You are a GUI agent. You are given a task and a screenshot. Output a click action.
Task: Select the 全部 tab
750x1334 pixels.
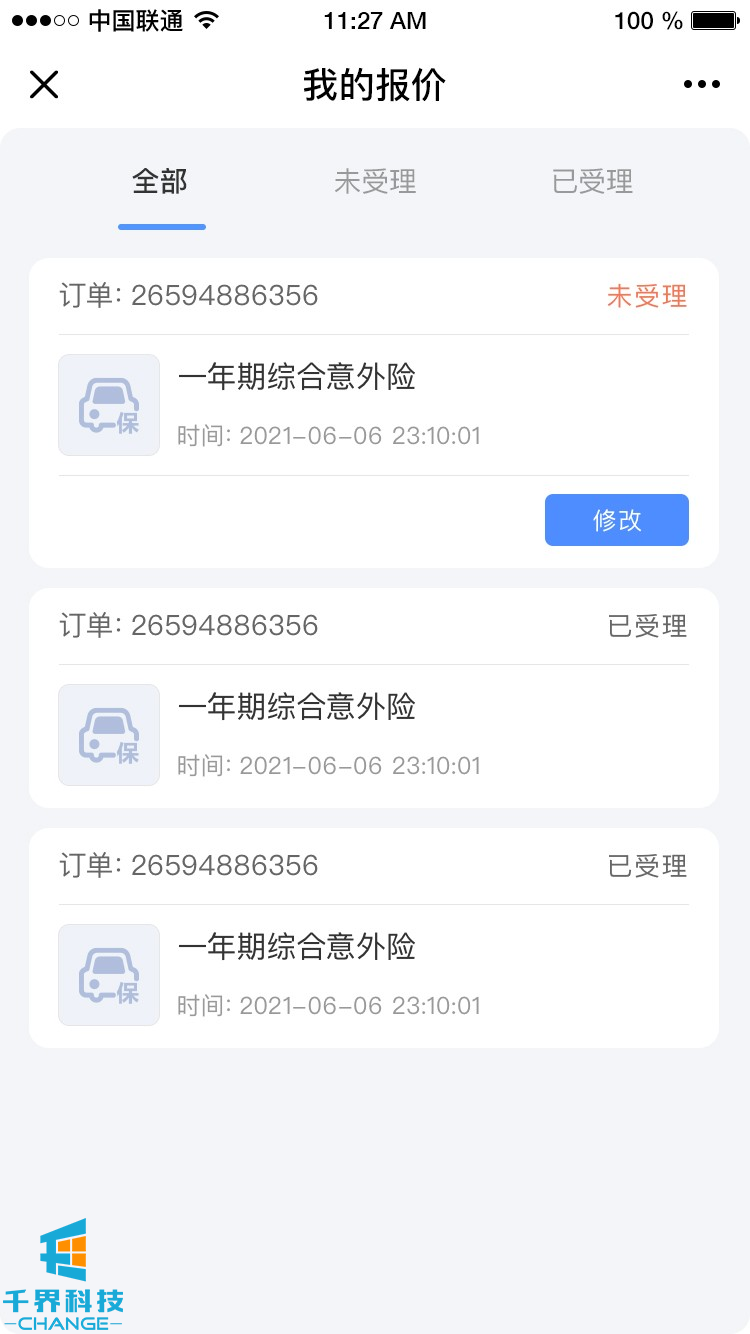(x=160, y=182)
